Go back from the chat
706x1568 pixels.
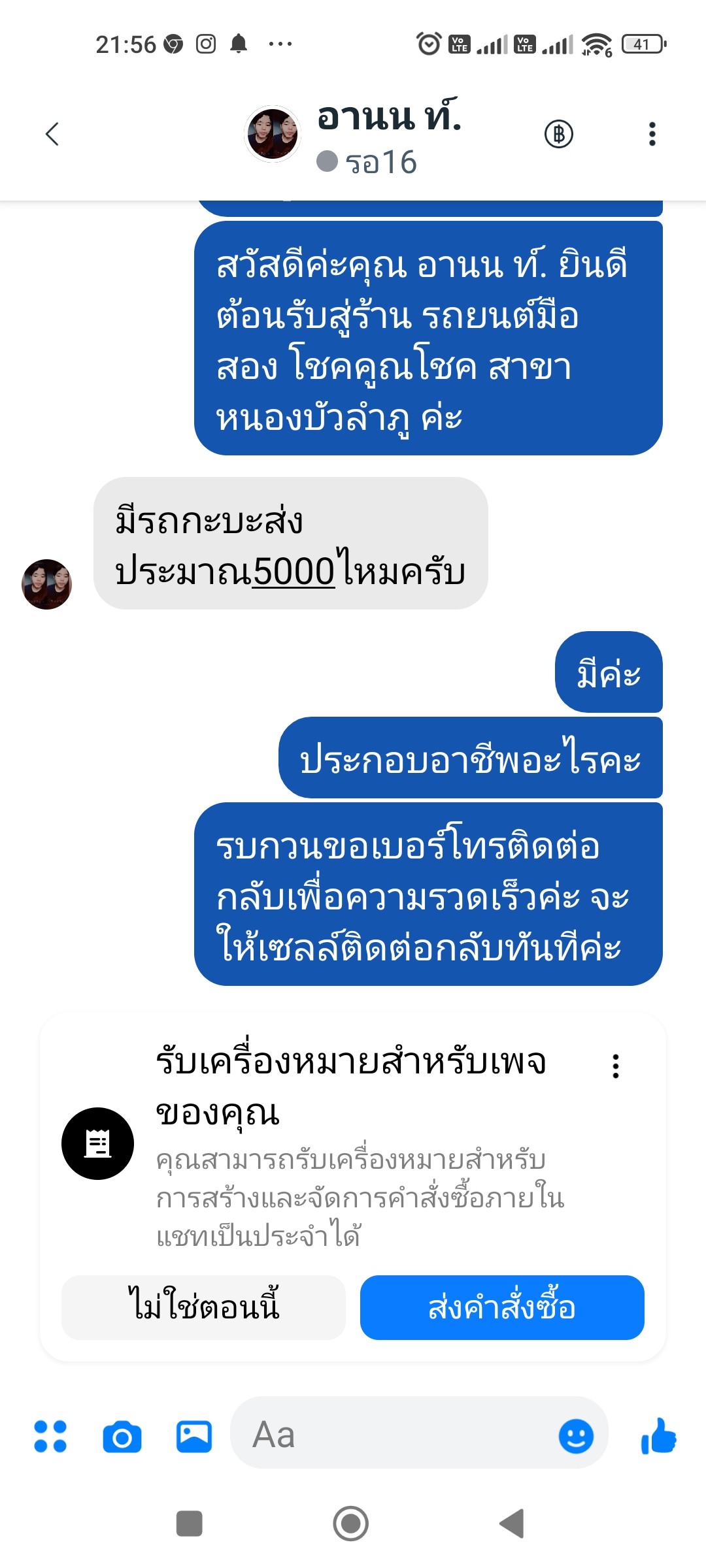click(x=52, y=134)
